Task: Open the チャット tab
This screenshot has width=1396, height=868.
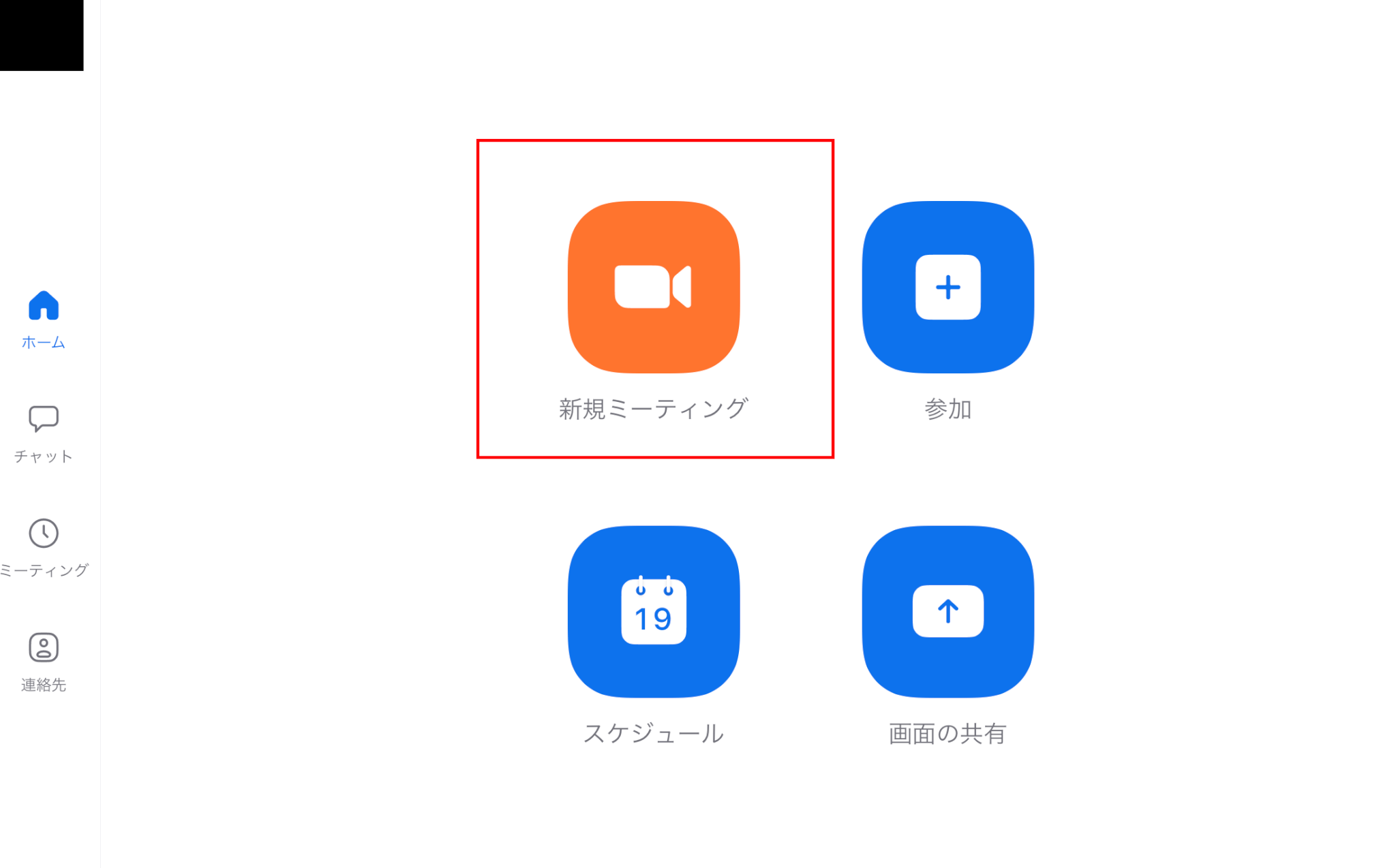Action: pos(44,433)
